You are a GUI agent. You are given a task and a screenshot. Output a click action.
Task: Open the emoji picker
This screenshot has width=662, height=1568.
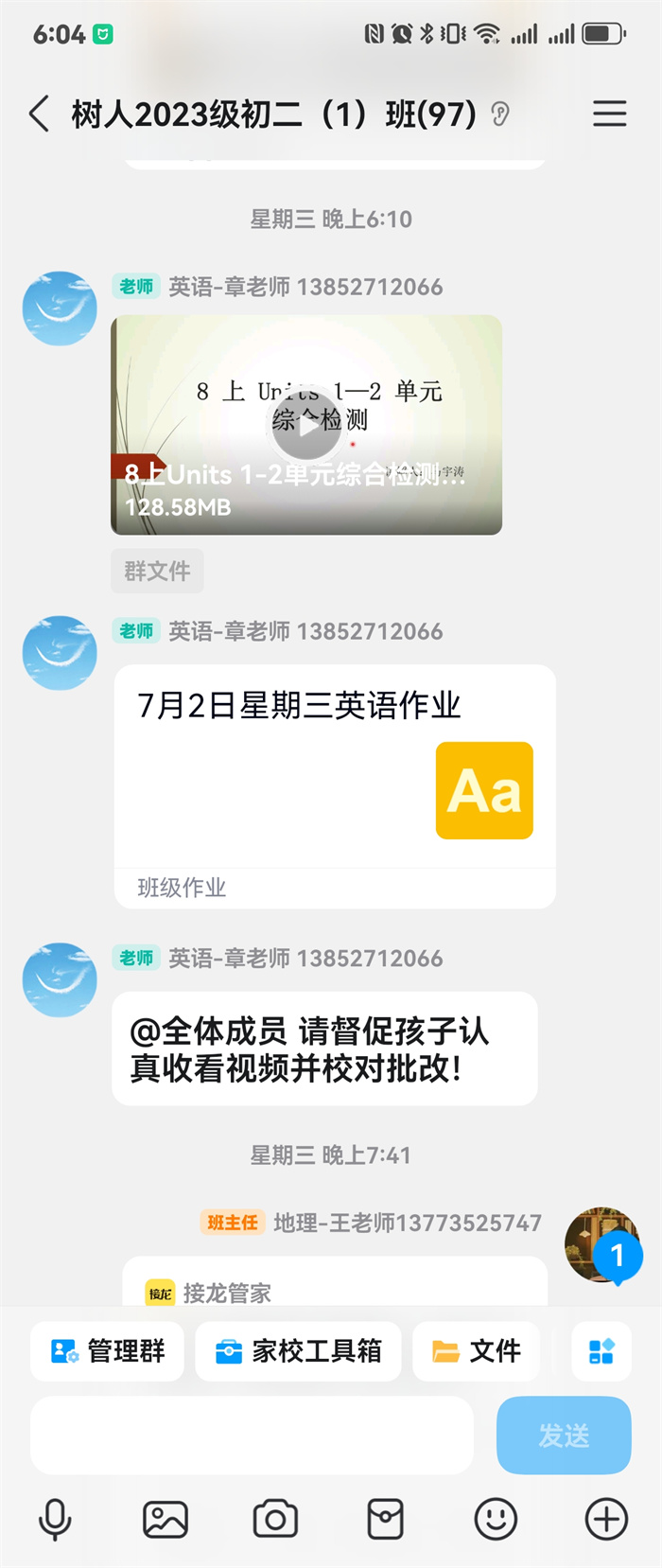(496, 1520)
